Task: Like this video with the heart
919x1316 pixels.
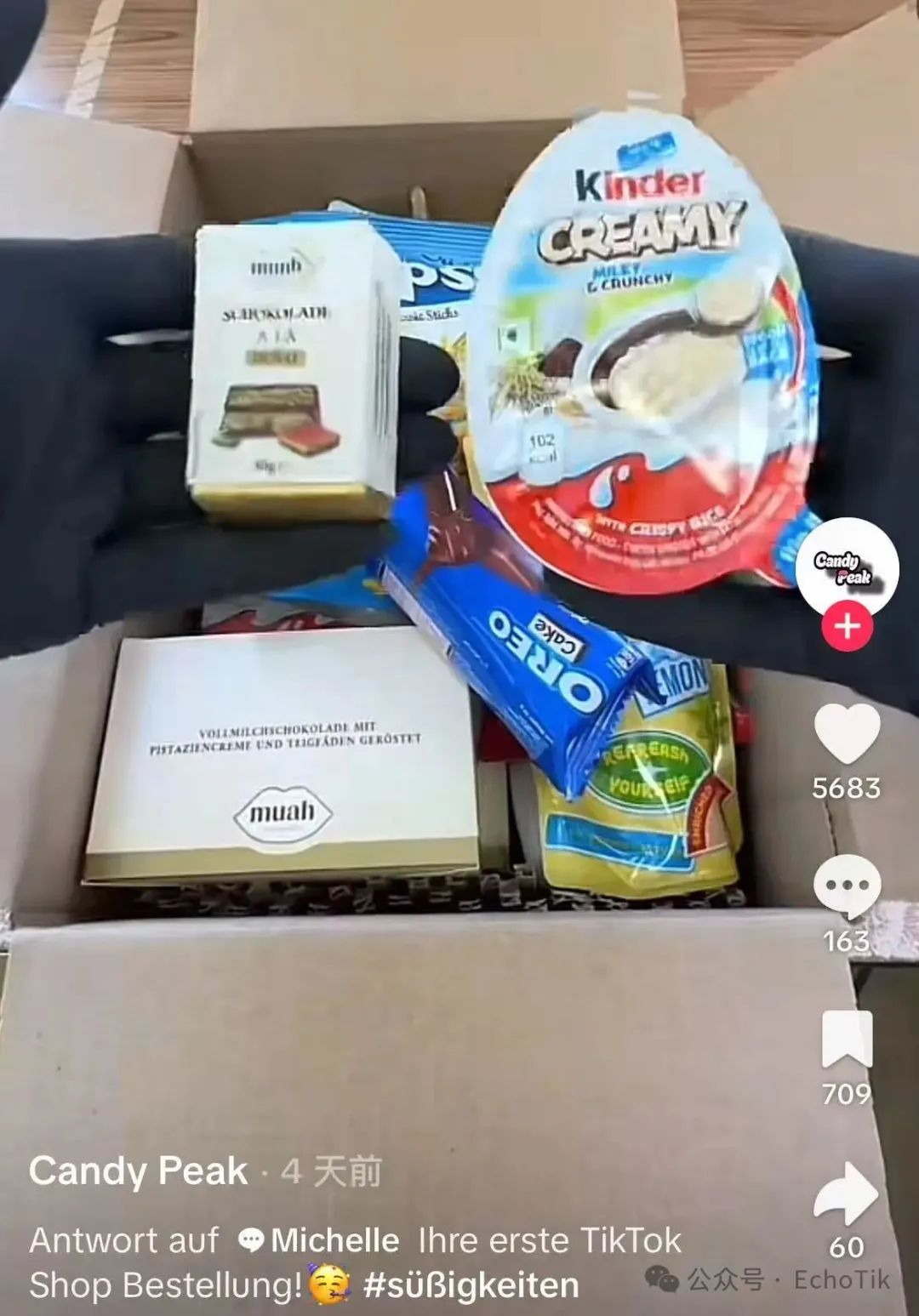Action: [847, 734]
